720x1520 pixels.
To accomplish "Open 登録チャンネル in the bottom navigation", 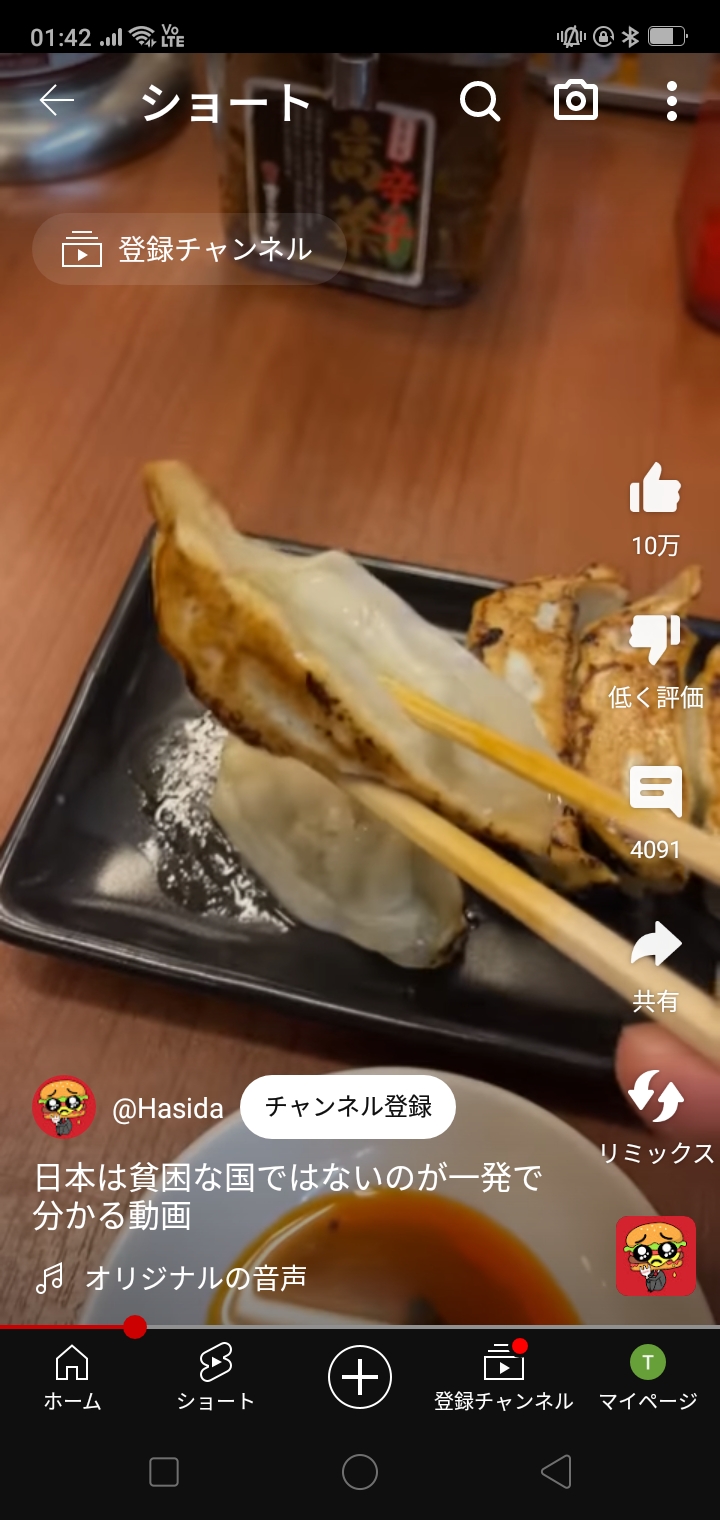I will [x=503, y=1378].
